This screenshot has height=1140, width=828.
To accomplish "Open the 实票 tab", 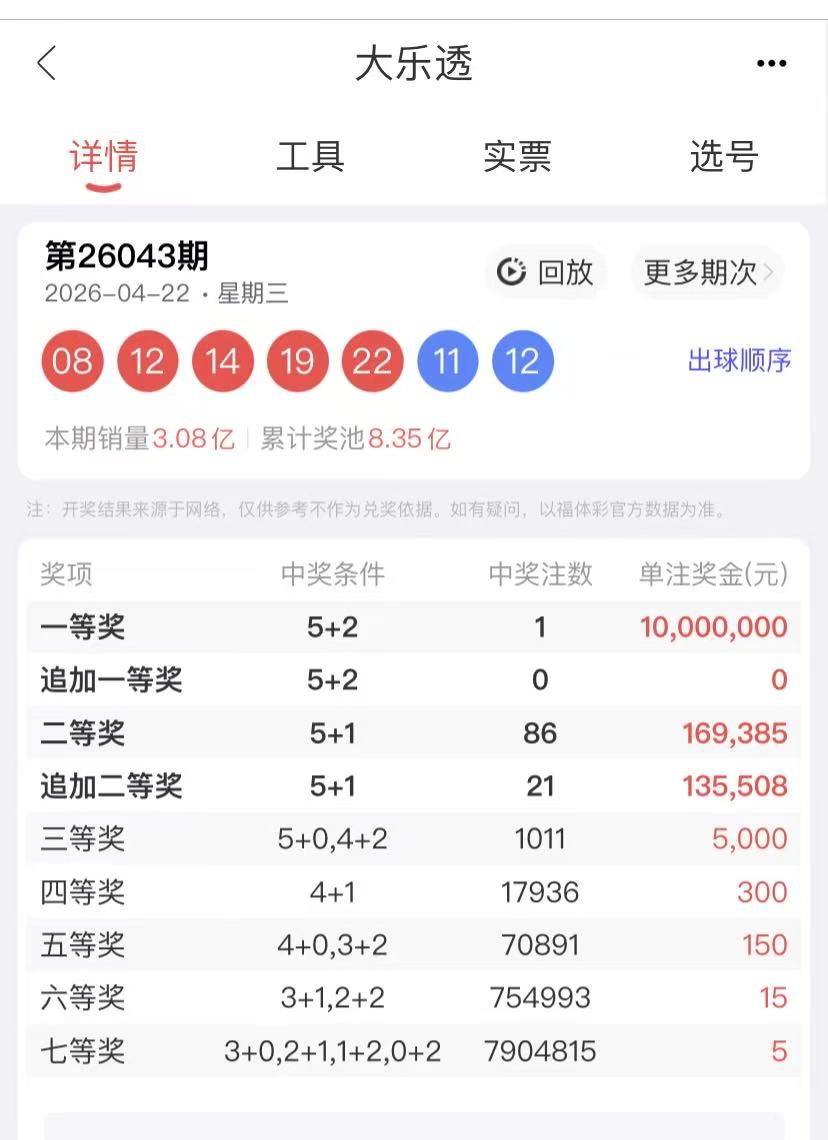I will [517, 157].
